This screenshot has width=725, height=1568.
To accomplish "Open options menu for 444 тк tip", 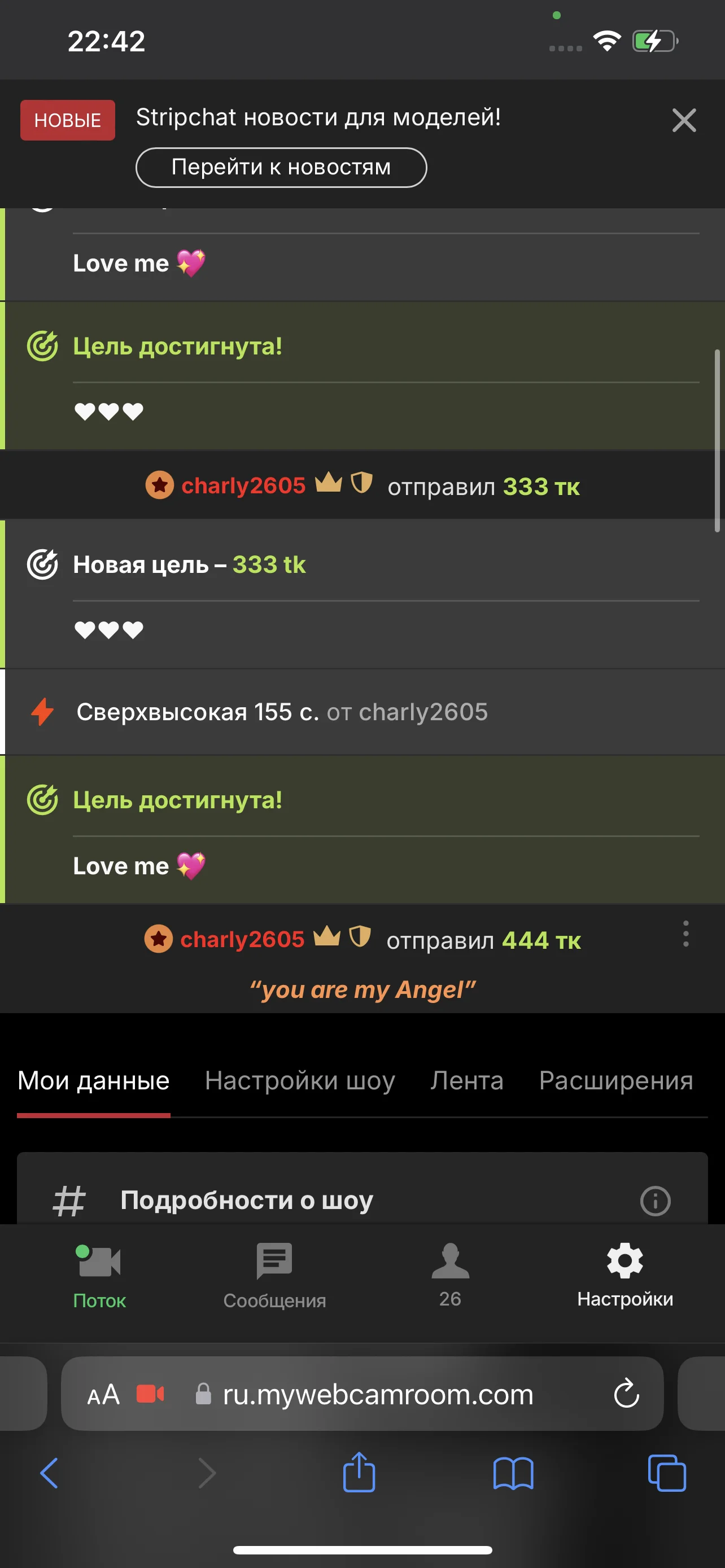I will 685,933.
